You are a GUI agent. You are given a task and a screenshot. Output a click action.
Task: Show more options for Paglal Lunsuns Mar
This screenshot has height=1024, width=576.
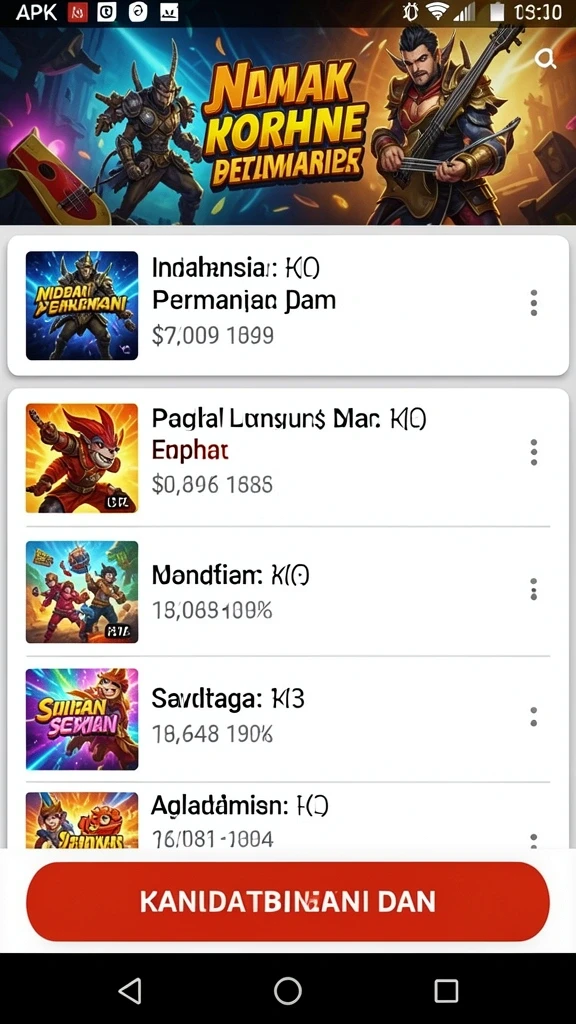pos(534,452)
